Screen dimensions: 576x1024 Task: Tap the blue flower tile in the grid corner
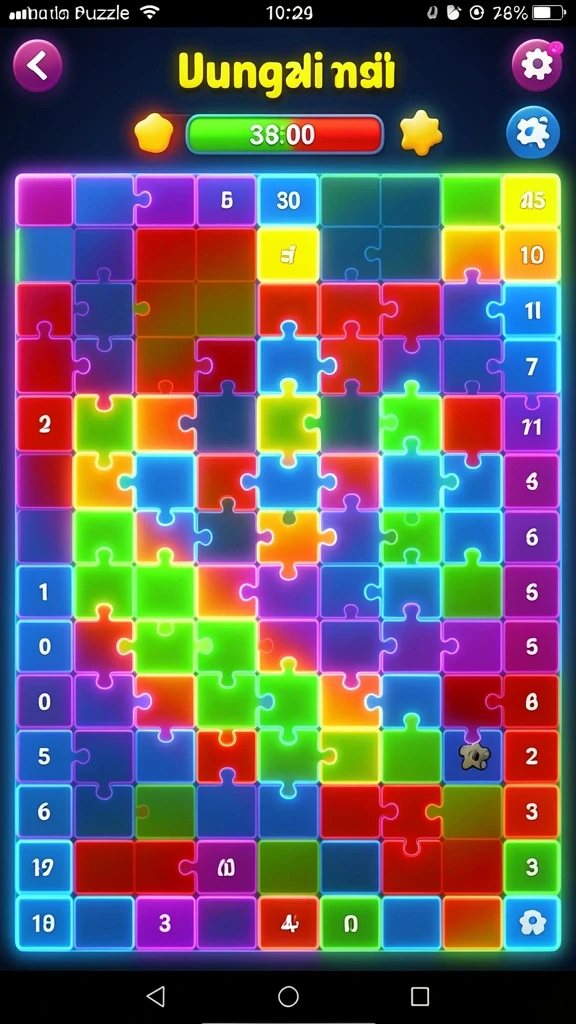532,923
